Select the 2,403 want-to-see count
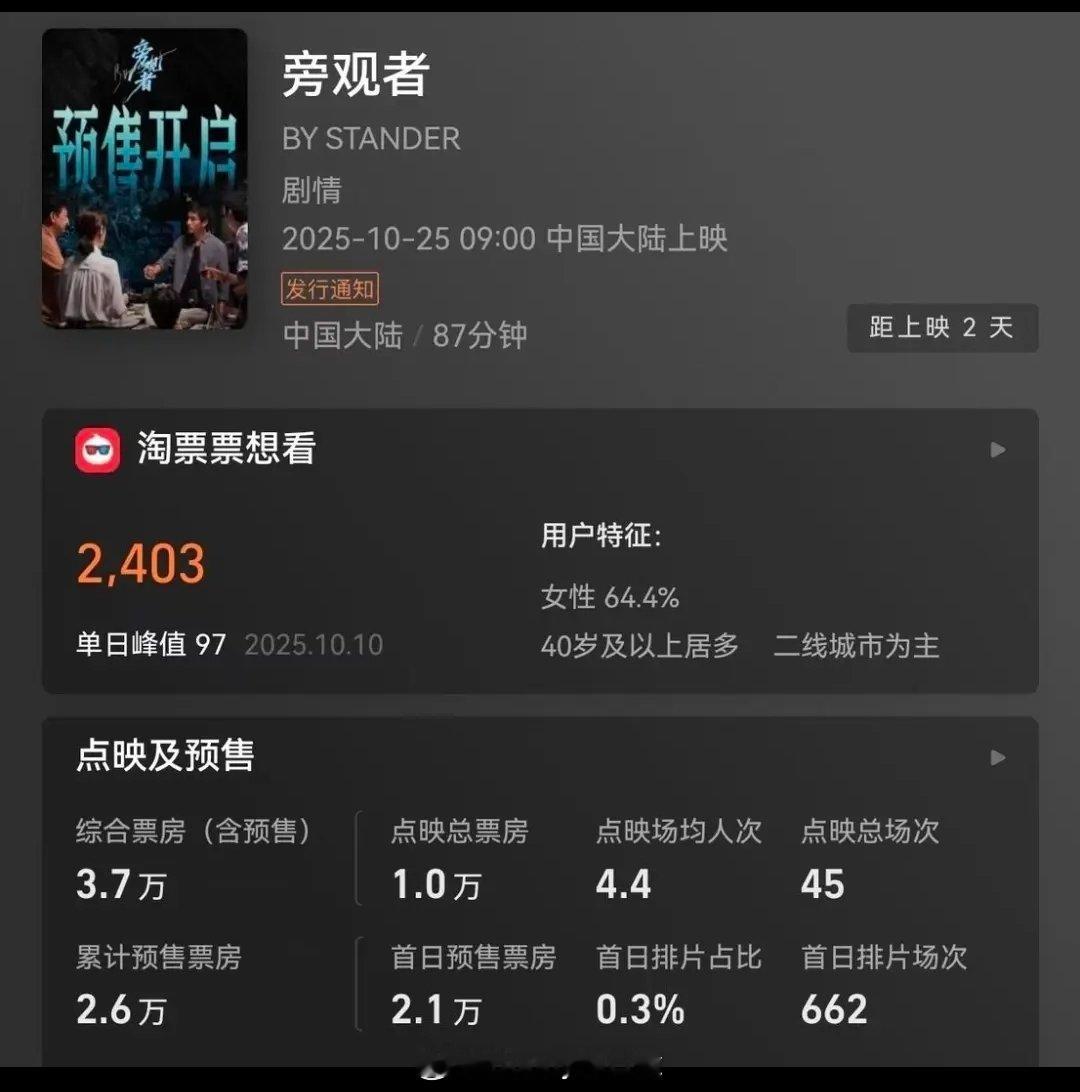Image resolution: width=1080 pixels, height=1092 pixels. [x=141, y=565]
